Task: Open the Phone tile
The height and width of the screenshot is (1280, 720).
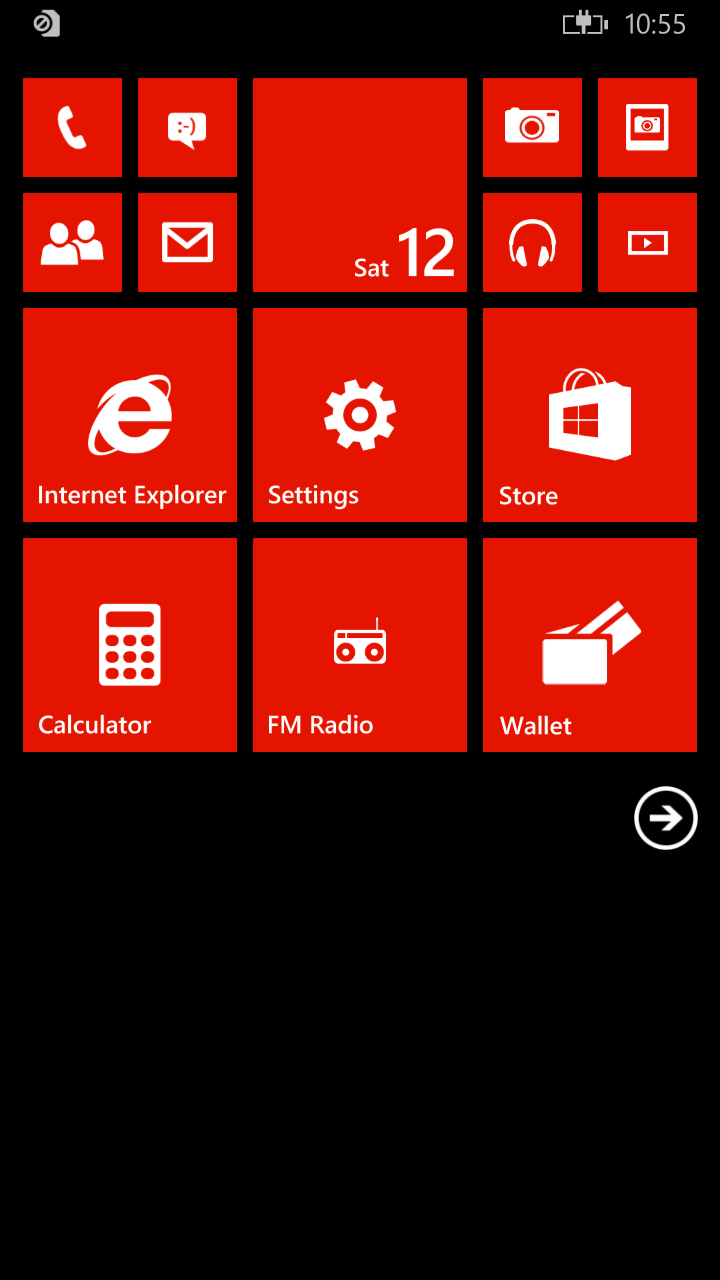Action: click(72, 127)
